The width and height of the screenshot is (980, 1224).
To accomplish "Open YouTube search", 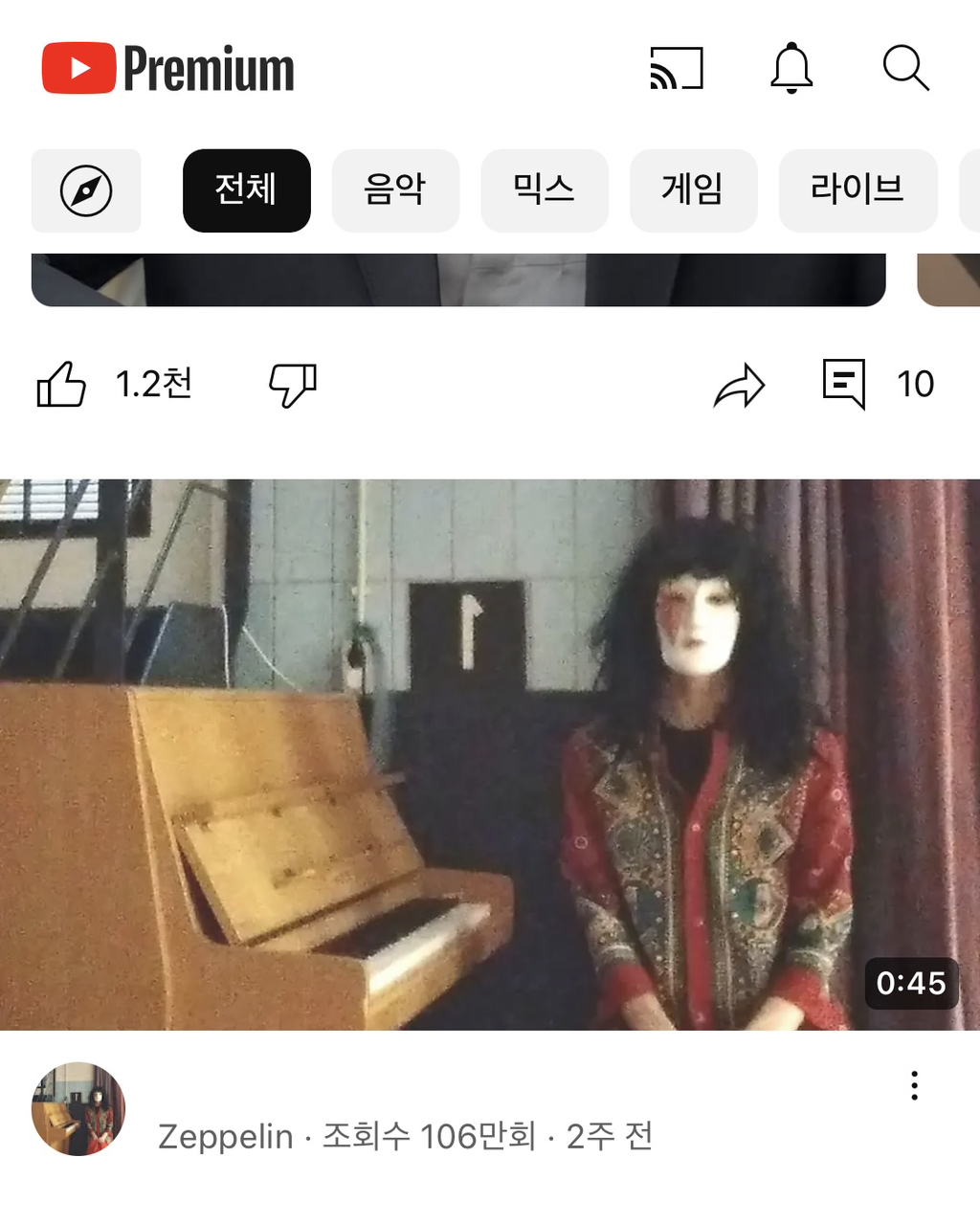I will coord(905,69).
